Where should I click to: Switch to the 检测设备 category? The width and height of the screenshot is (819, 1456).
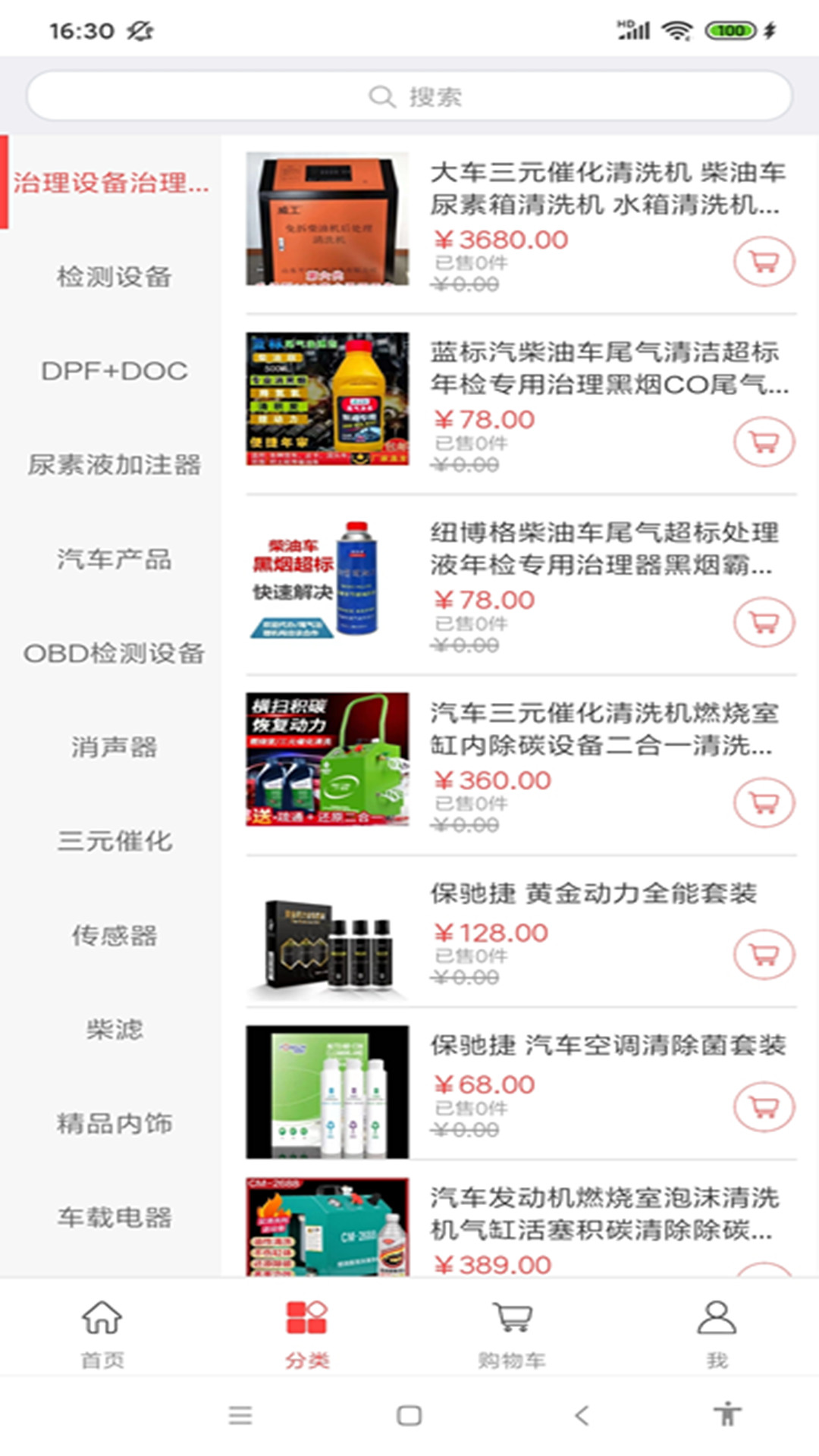pyautogui.click(x=114, y=278)
